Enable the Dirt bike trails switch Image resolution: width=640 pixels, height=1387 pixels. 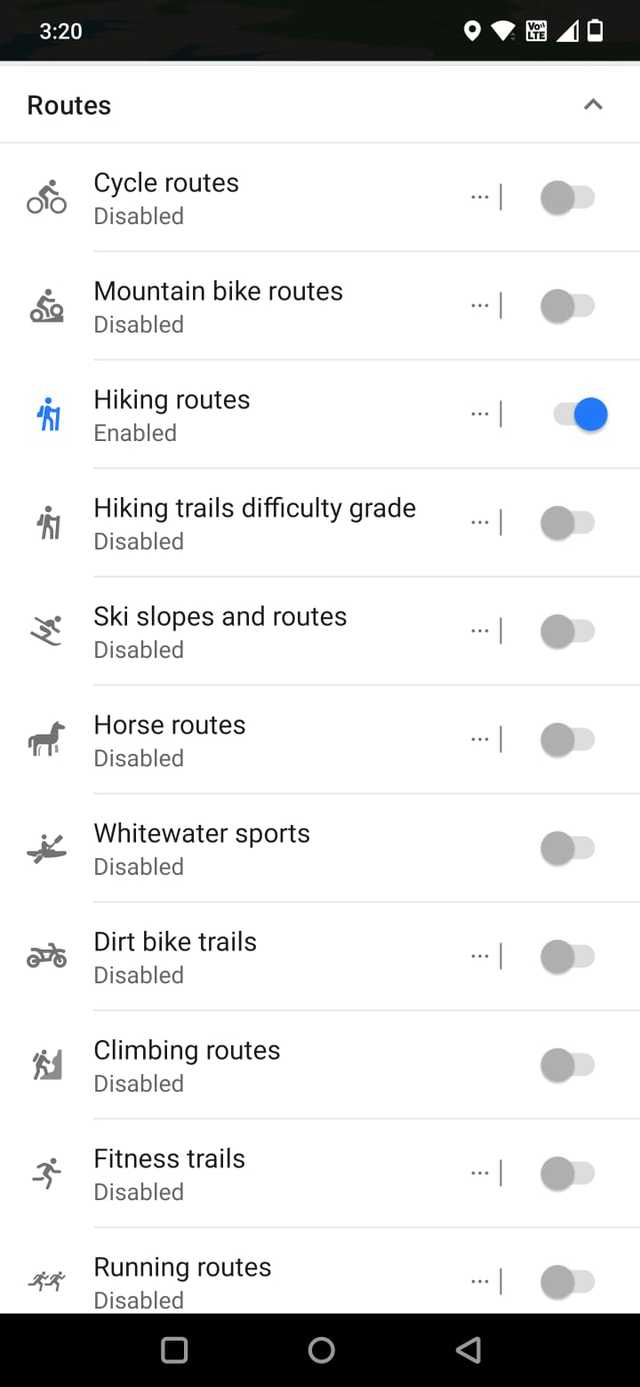567,957
